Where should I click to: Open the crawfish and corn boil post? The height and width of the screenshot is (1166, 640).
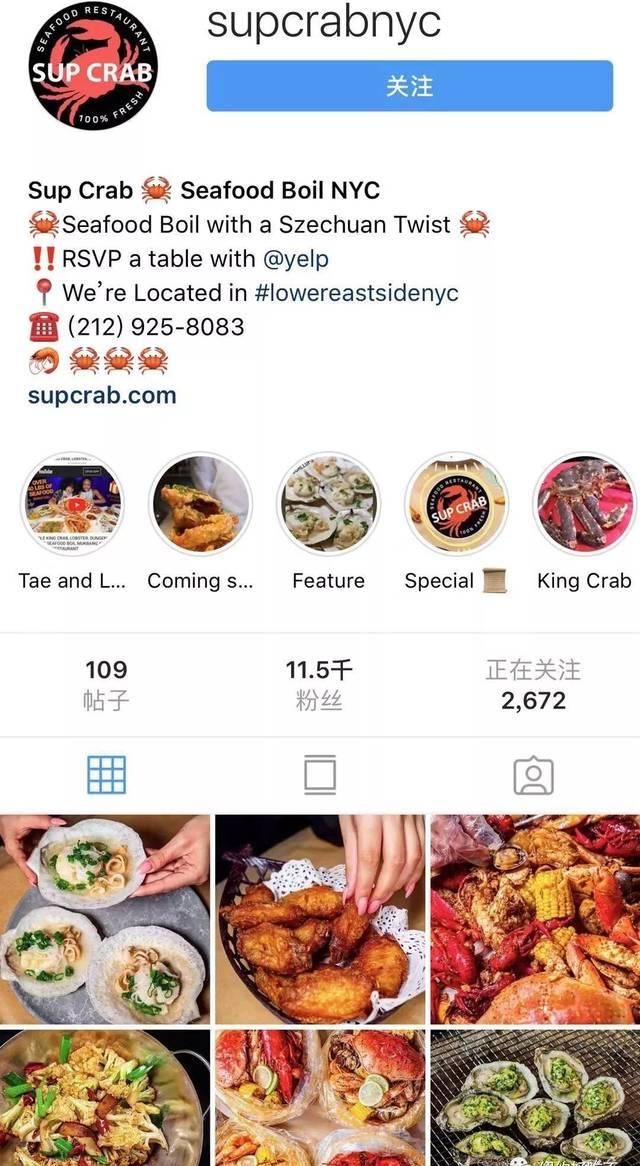[x=535, y=919]
